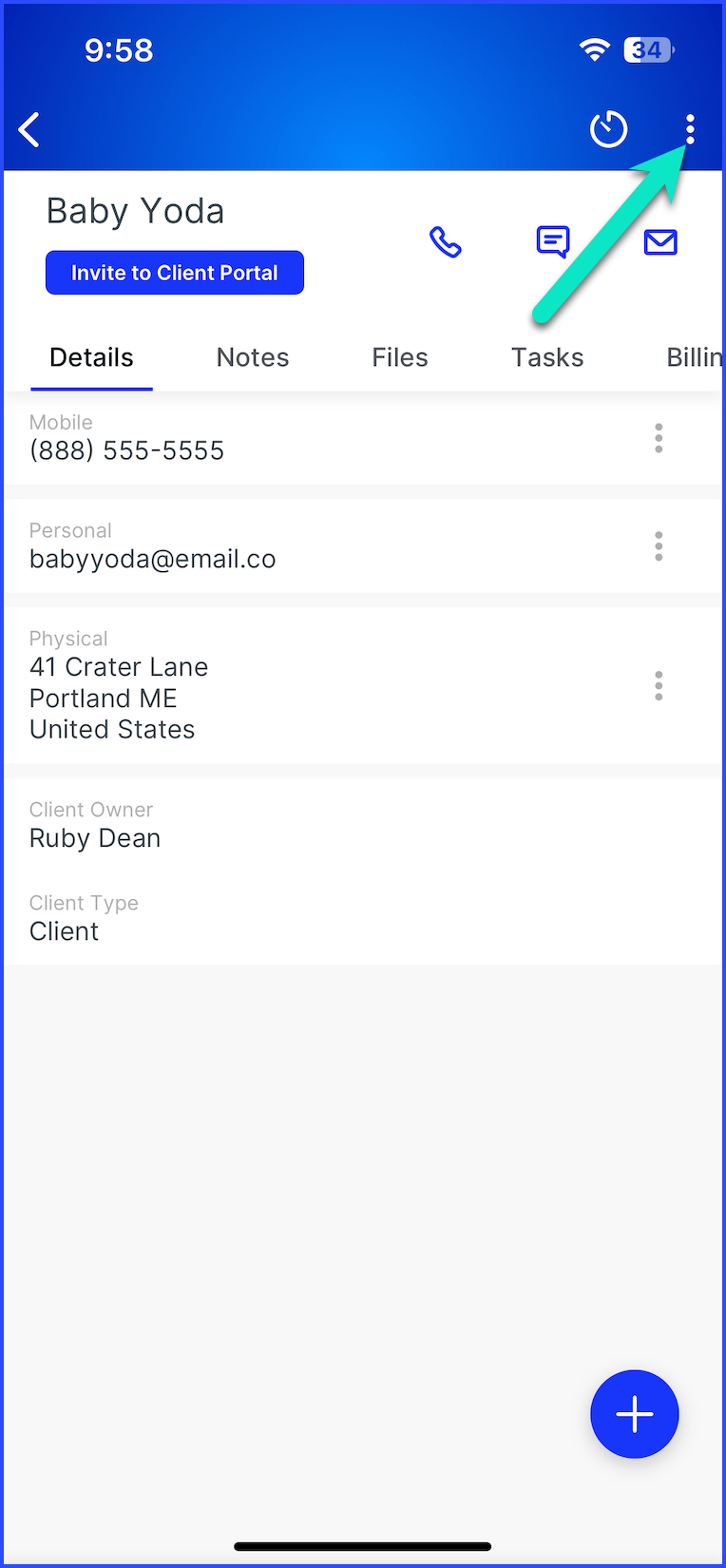726x1568 pixels.
Task: Open options for the Physical address
Action: pos(659,686)
